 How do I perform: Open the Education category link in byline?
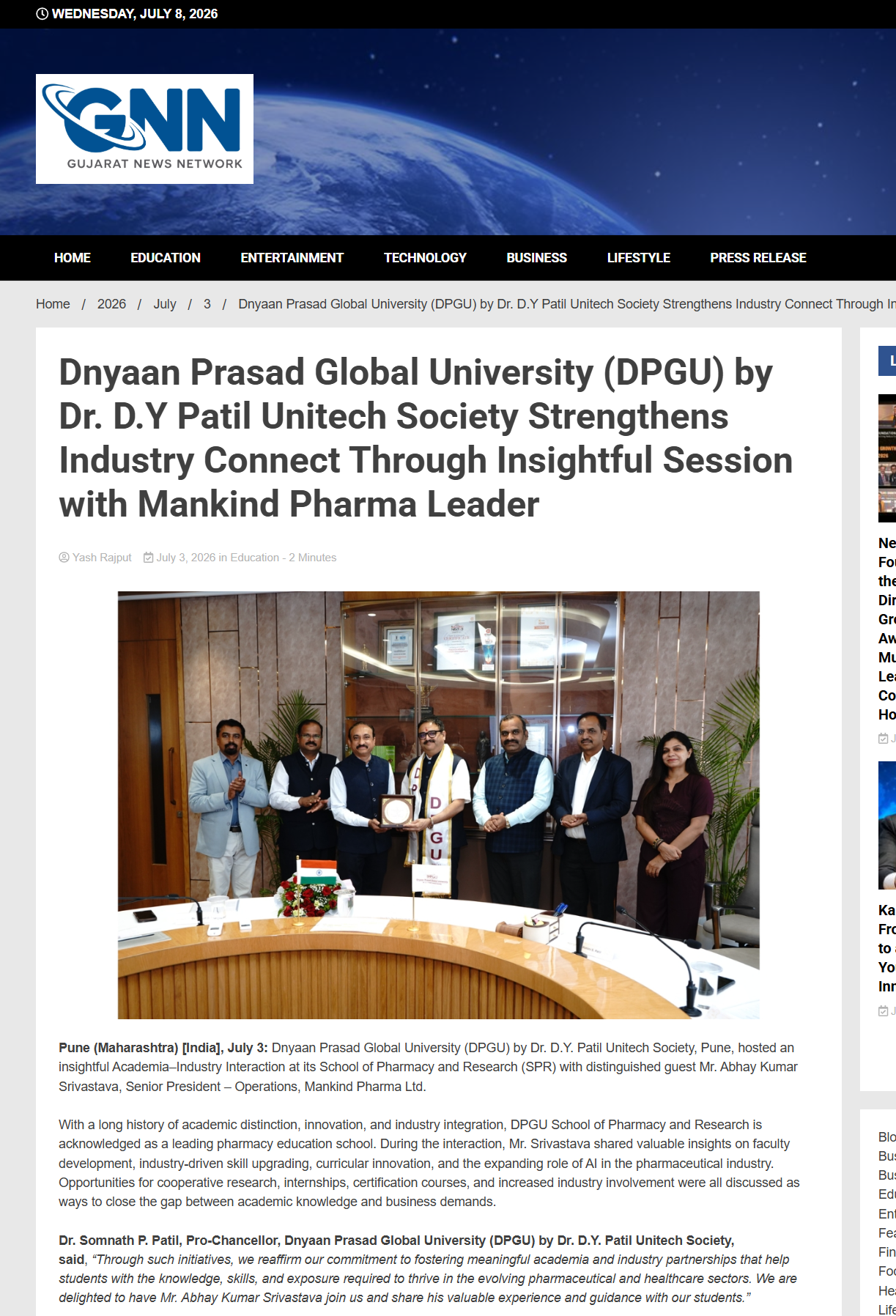(255, 558)
